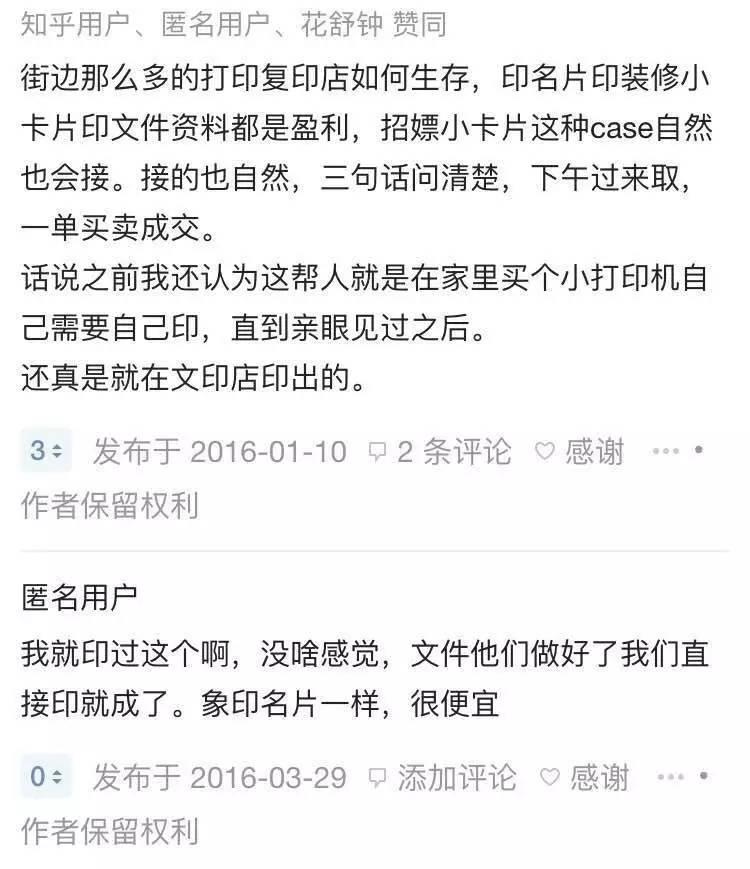750x869 pixels.
Task: Upvote the answer with 0 votes
Action: tap(46, 777)
